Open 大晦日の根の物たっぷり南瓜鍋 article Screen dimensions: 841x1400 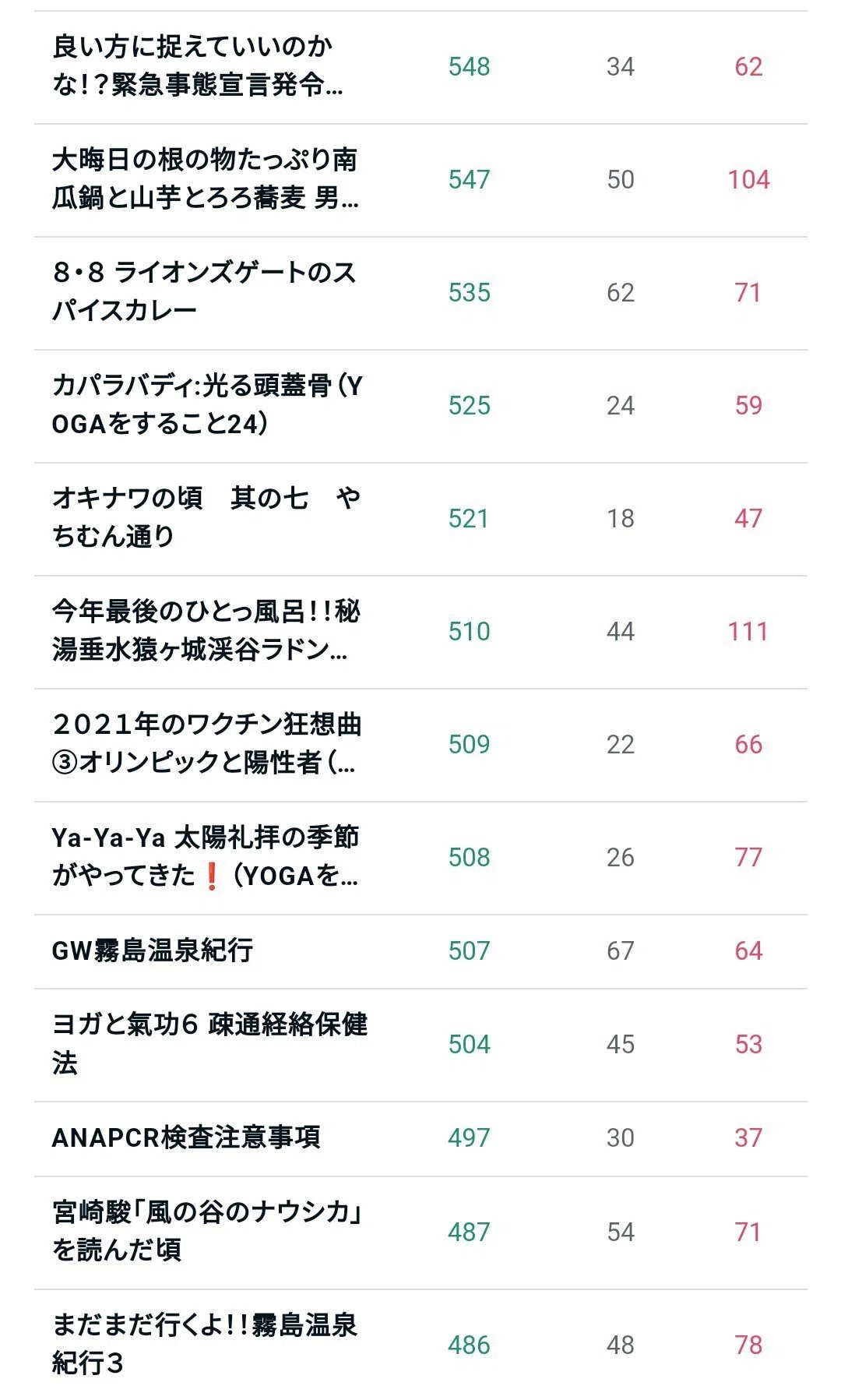pos(205,179)
